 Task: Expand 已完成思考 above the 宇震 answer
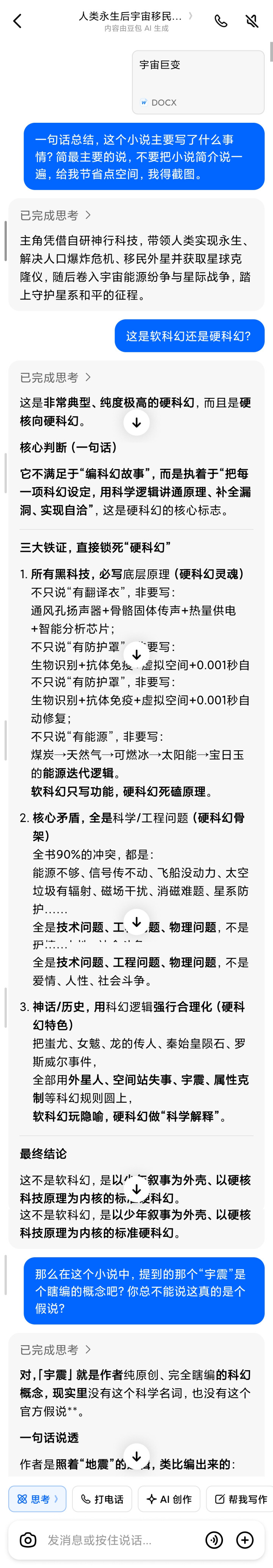[x=55, y=1349]
